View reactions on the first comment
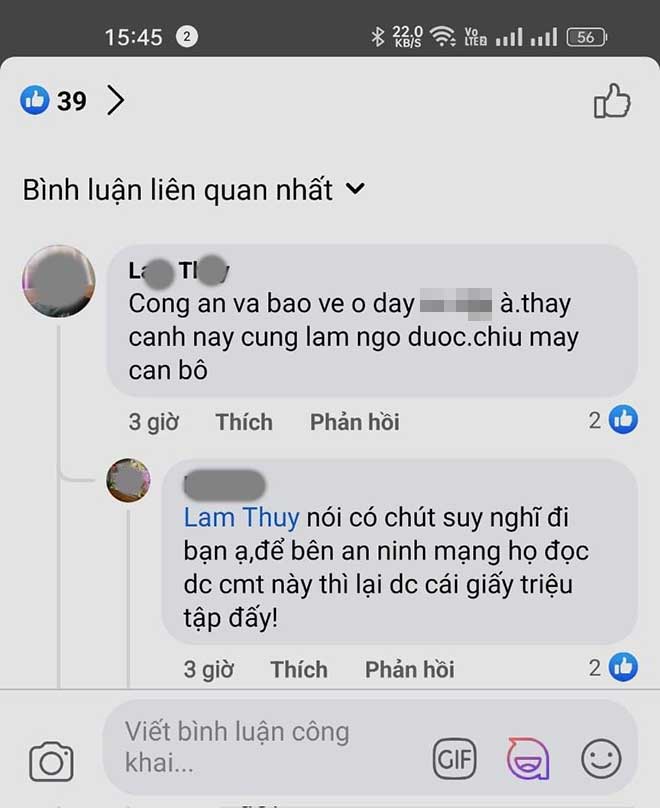 (x=613, y=420)
